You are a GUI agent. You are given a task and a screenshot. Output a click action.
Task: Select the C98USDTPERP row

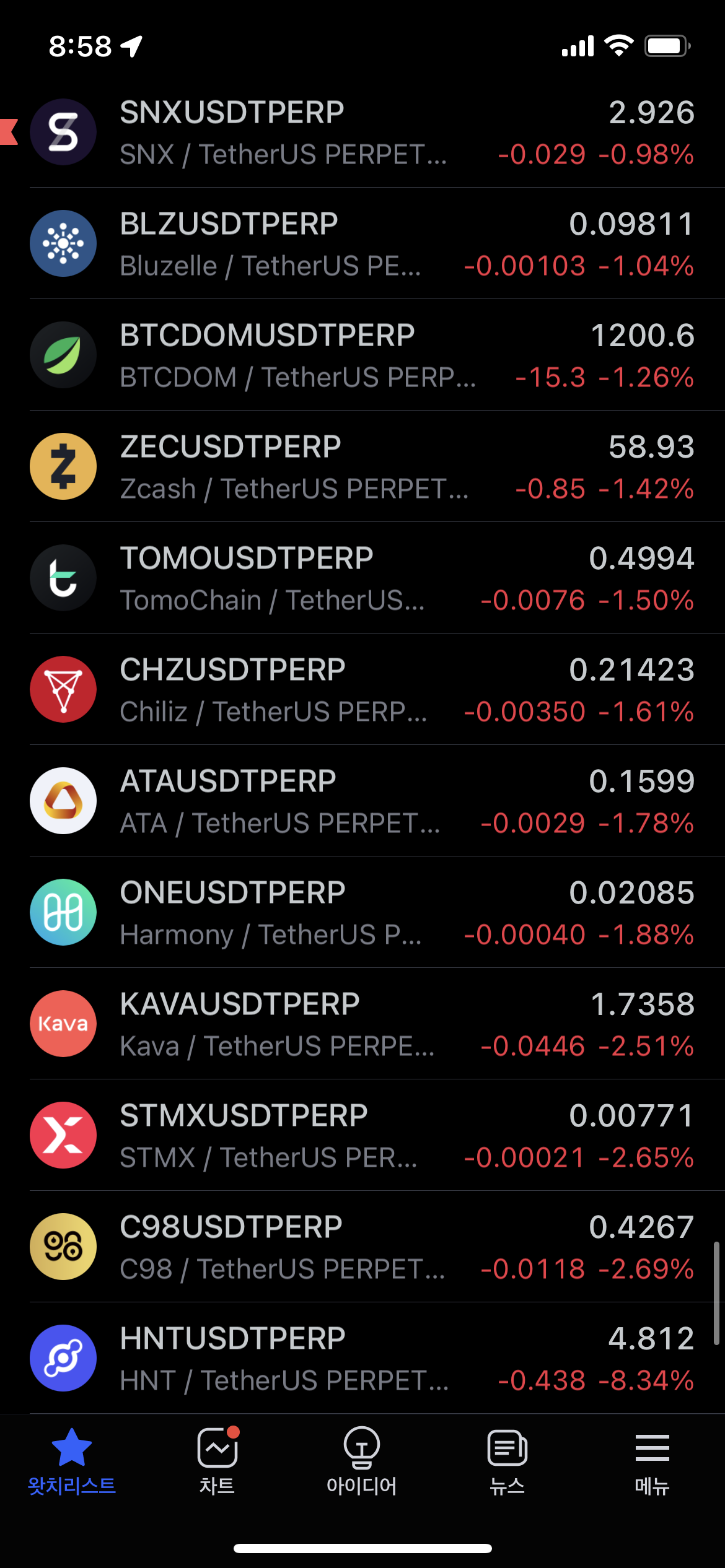click(362, 1247)
